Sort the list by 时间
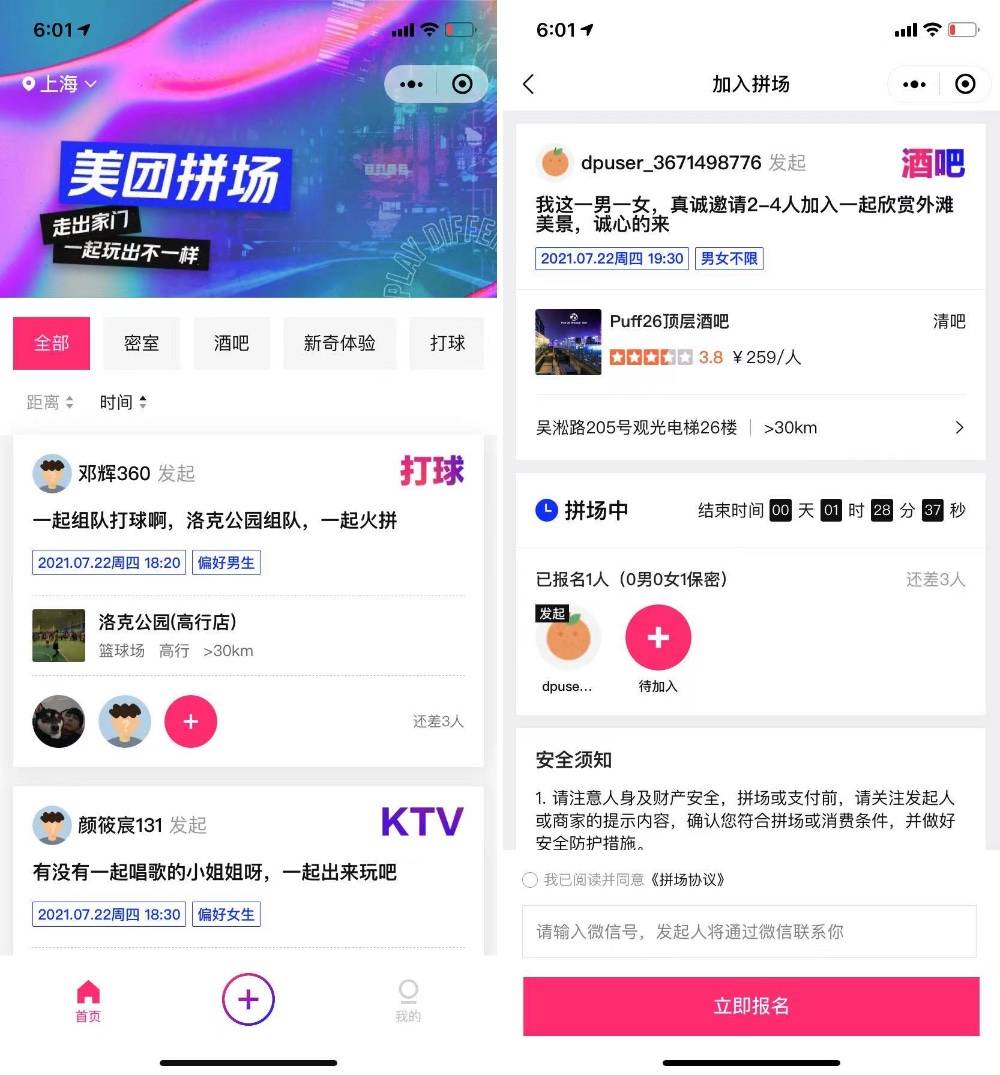The image size is (1000, 1075). click(123, 402)
